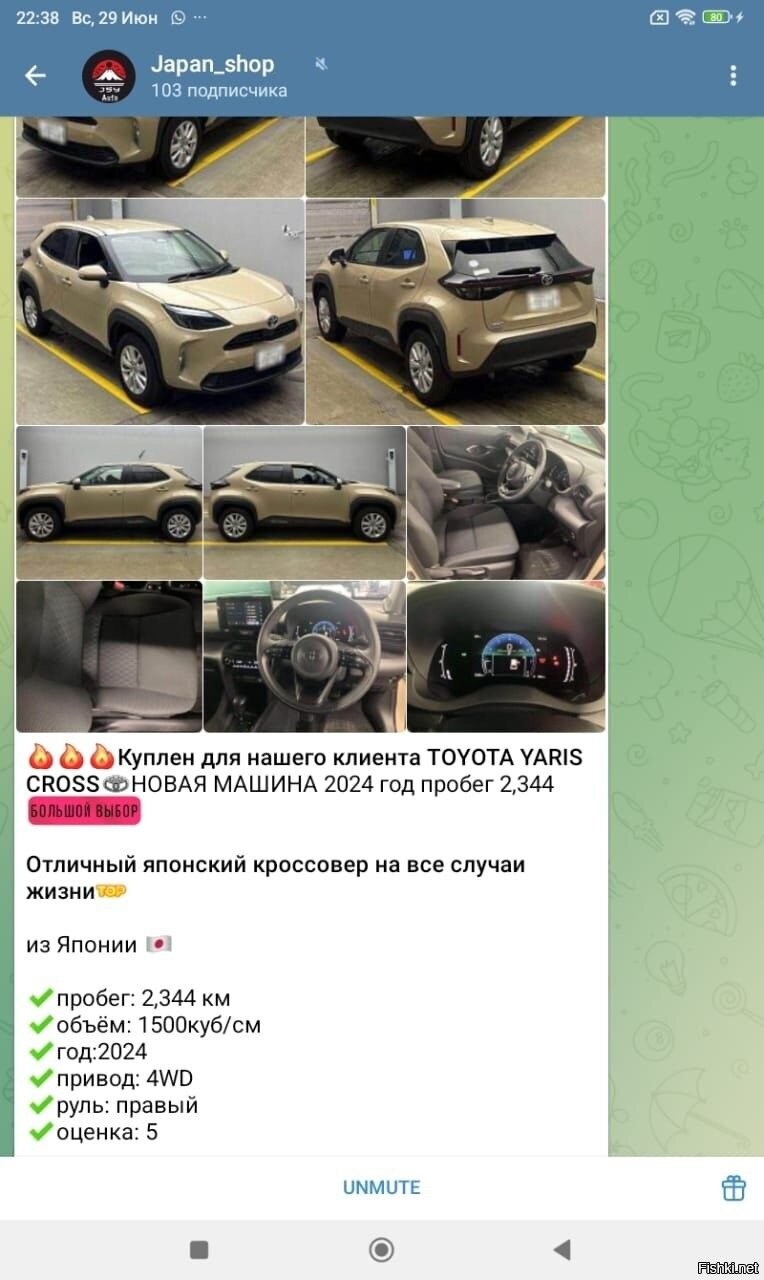View the instrument cluster photo
Viewport: 764px width, 1280px height.
[506, 656]
